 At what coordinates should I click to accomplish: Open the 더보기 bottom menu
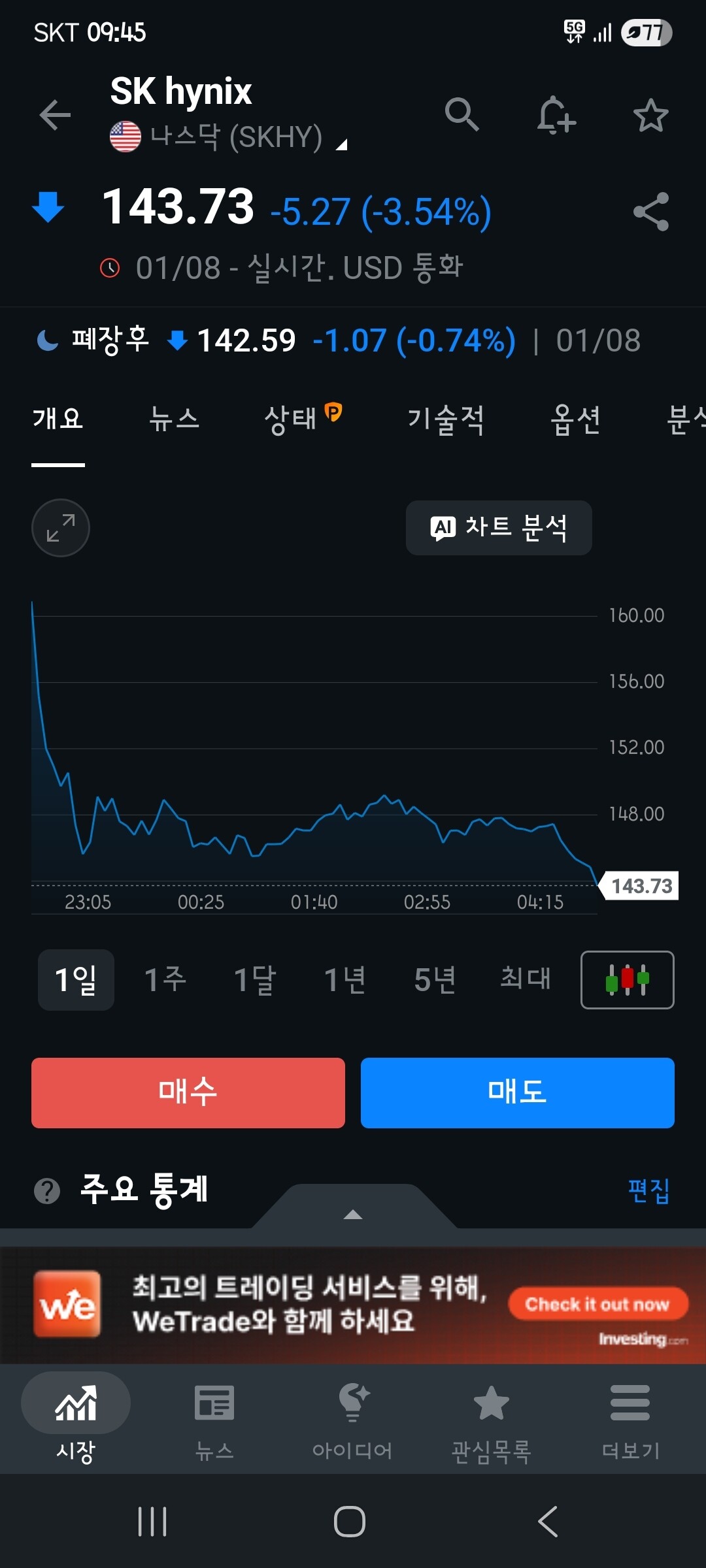coord(630,1418)
